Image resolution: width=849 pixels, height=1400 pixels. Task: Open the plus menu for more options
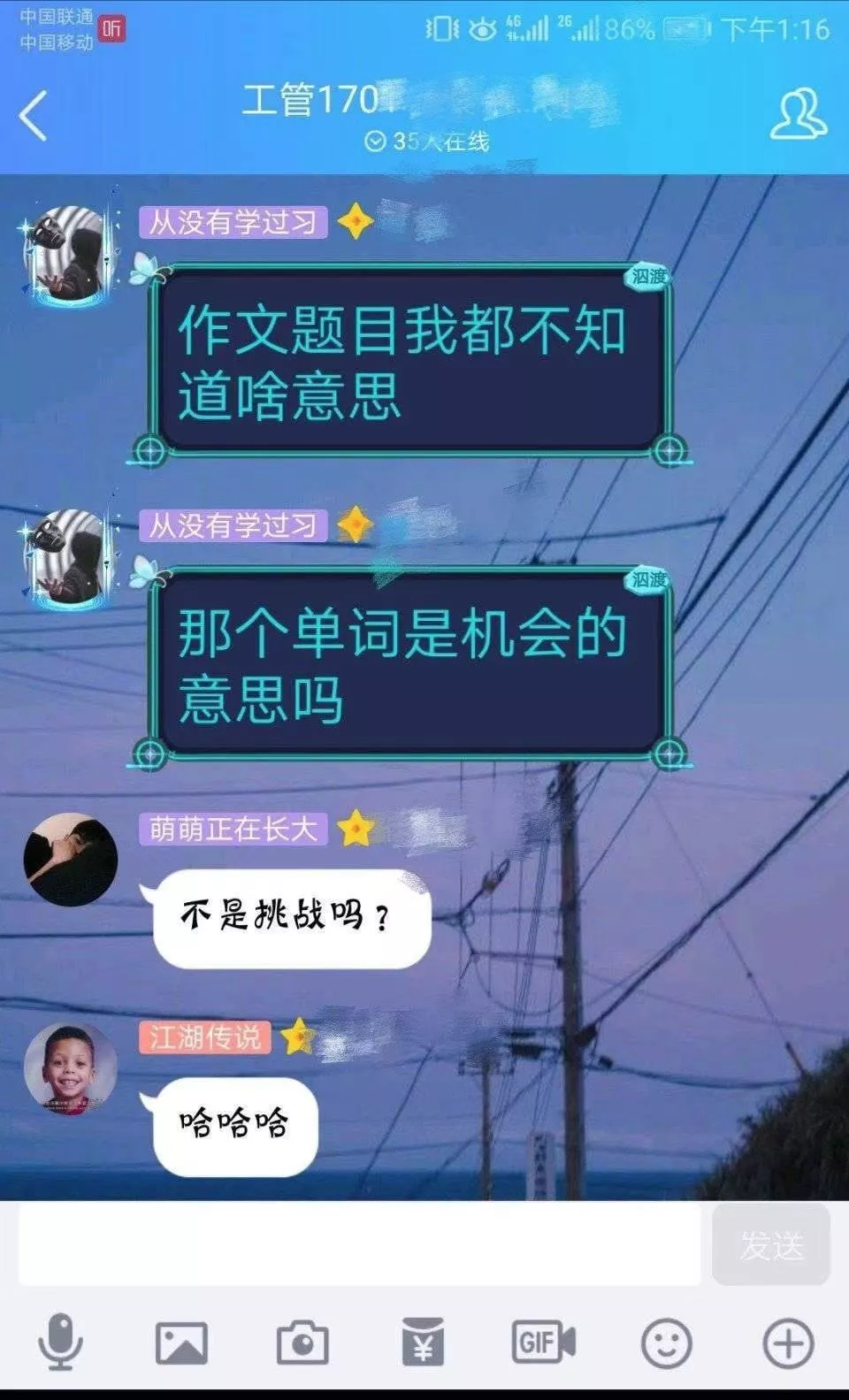click(788, 1343)
